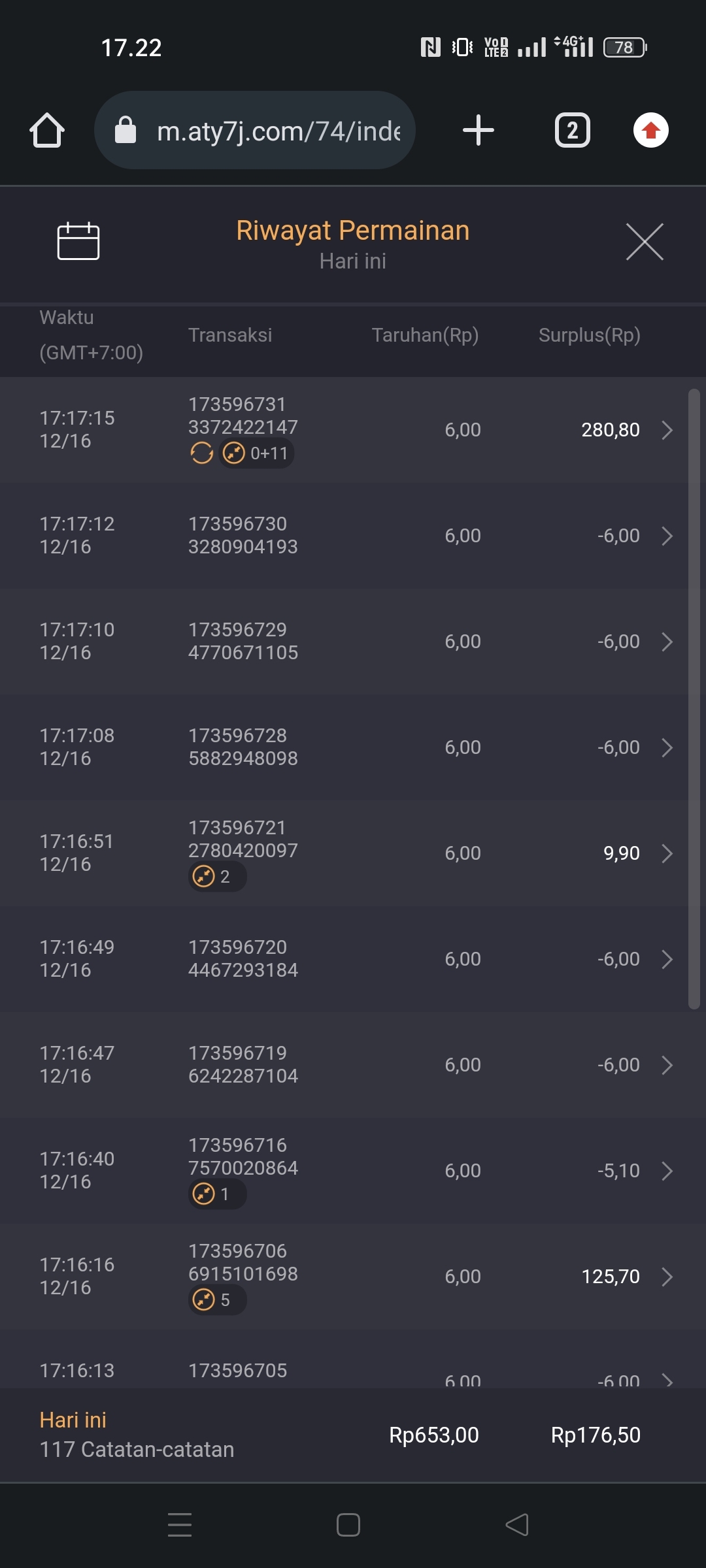706x1568 pixels.
Task: Go to the browser home page
Action: (x=47, y=130)
